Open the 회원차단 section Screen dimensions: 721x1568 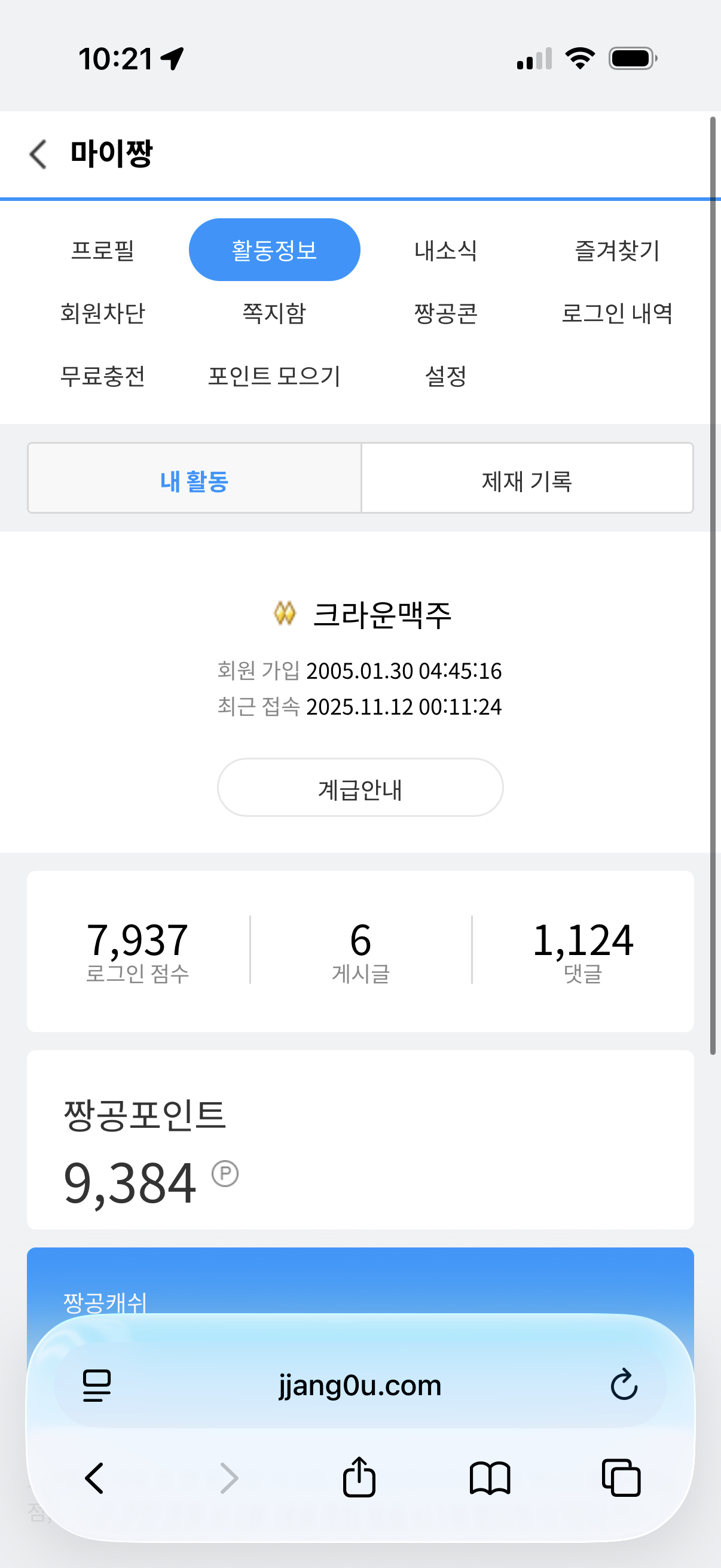point(102,313)
